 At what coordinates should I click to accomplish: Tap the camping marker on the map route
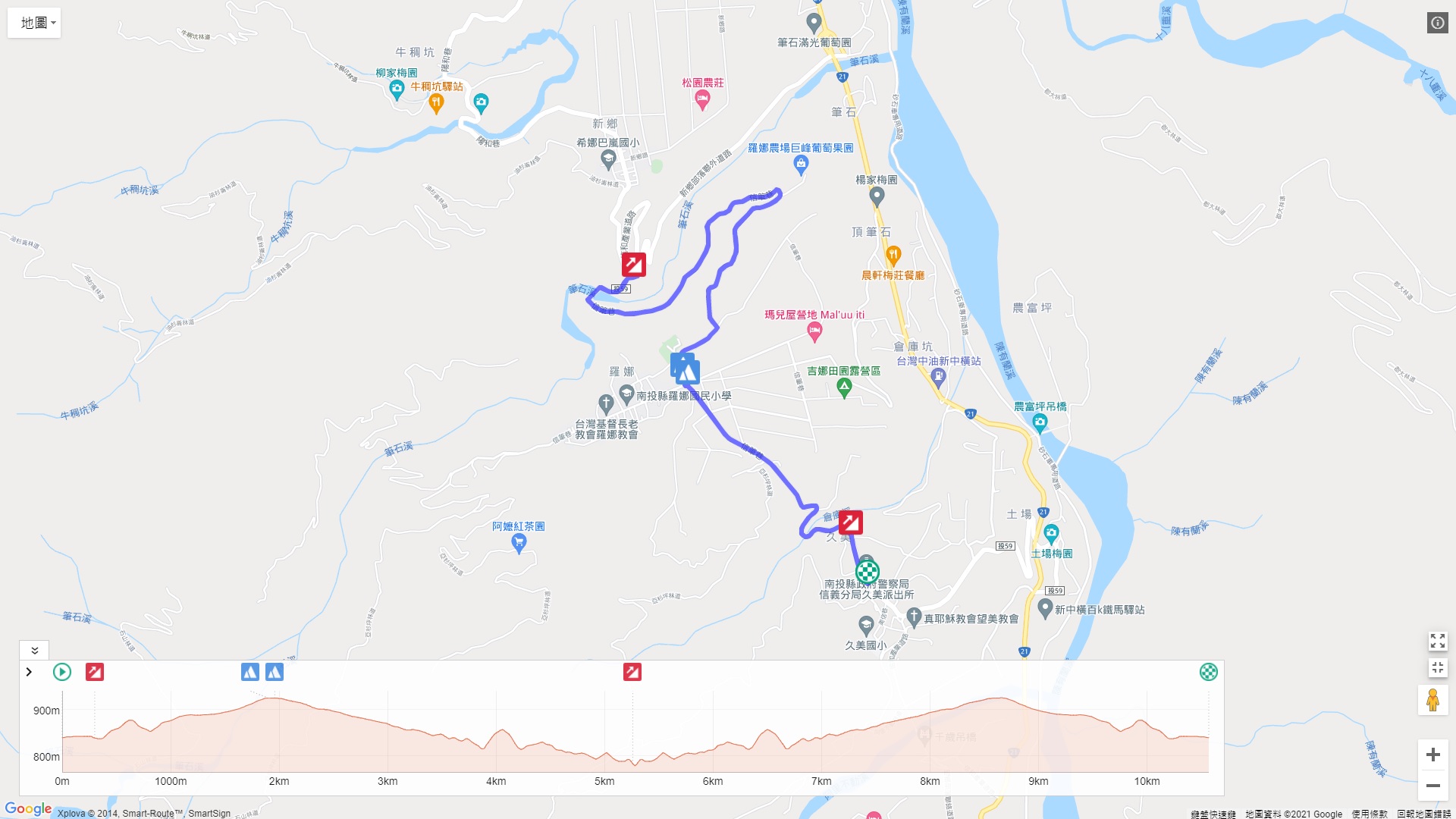point(686,371)
